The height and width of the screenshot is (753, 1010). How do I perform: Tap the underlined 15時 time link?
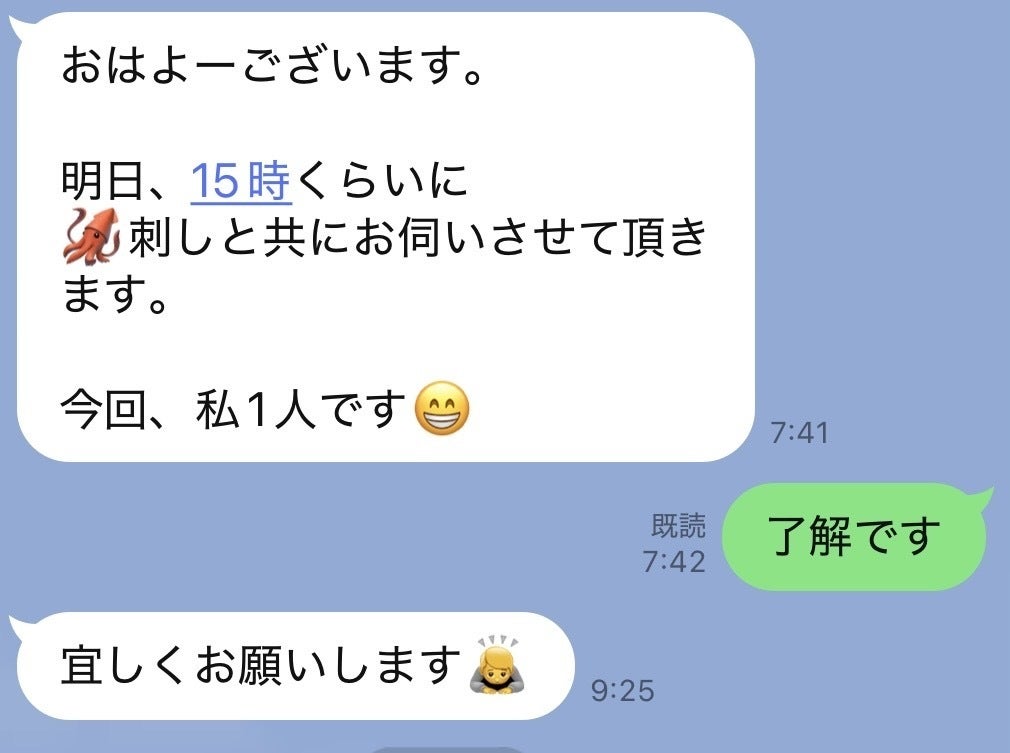240,183
